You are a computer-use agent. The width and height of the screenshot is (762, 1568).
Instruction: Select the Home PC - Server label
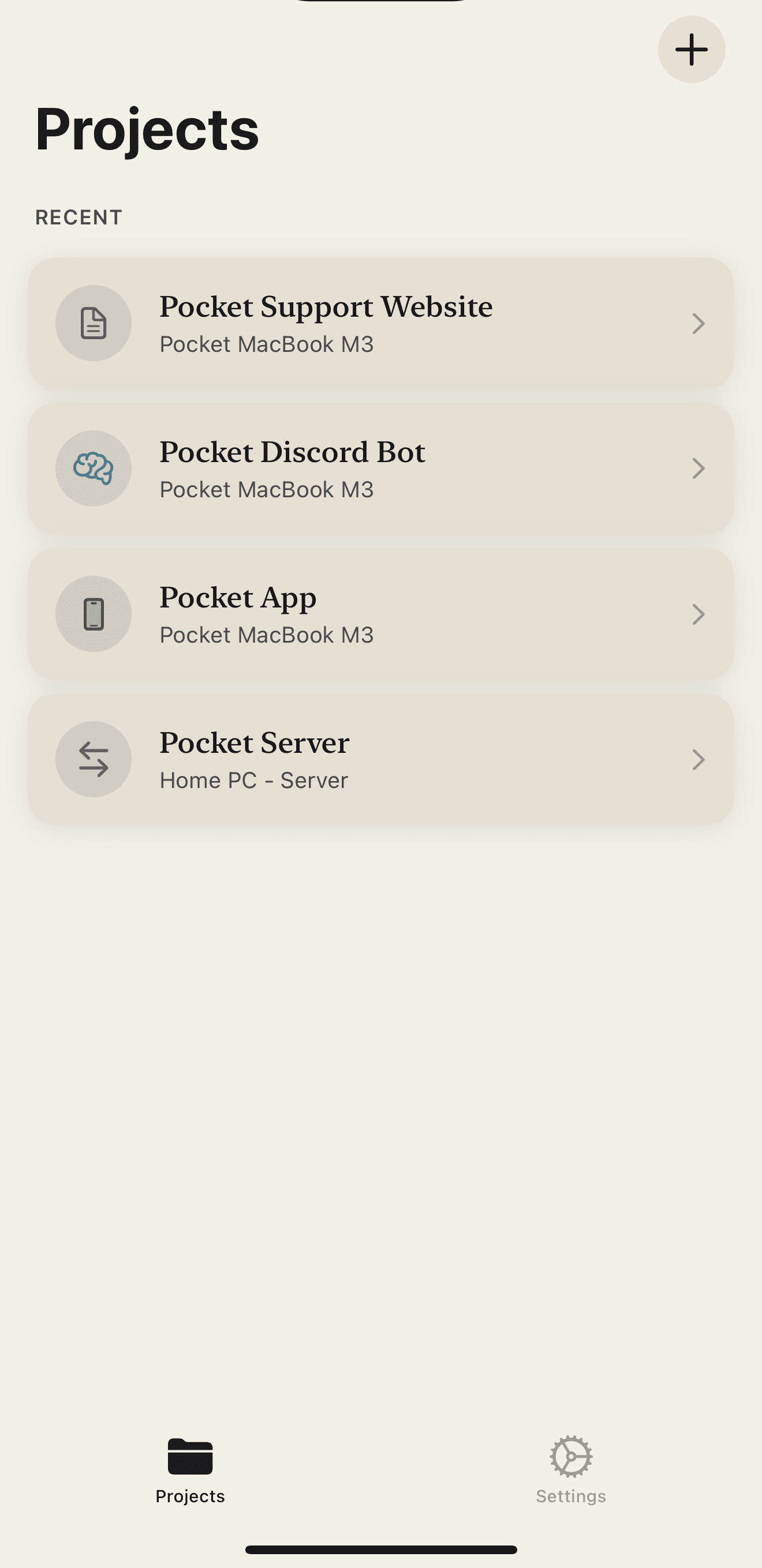253,780
